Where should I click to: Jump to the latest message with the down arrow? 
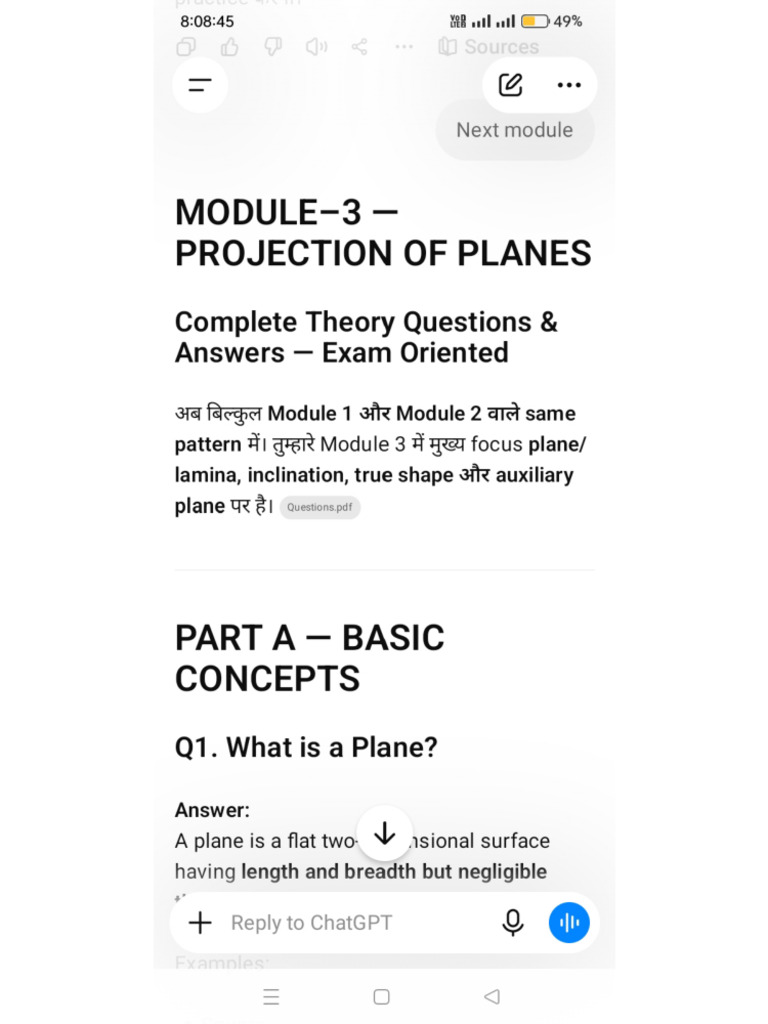[x=385, y=834]
